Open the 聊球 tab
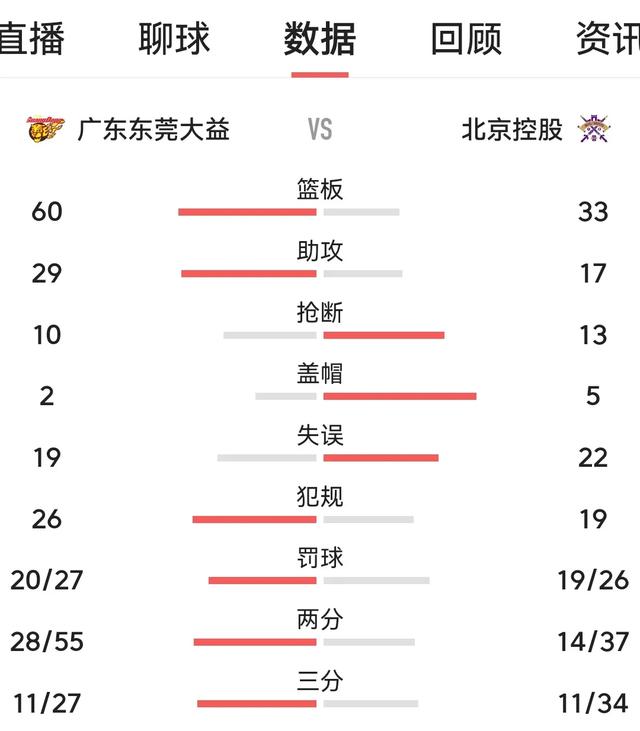Image resolution: width=640 pixels, height=731 pixels. pos(174,39)
